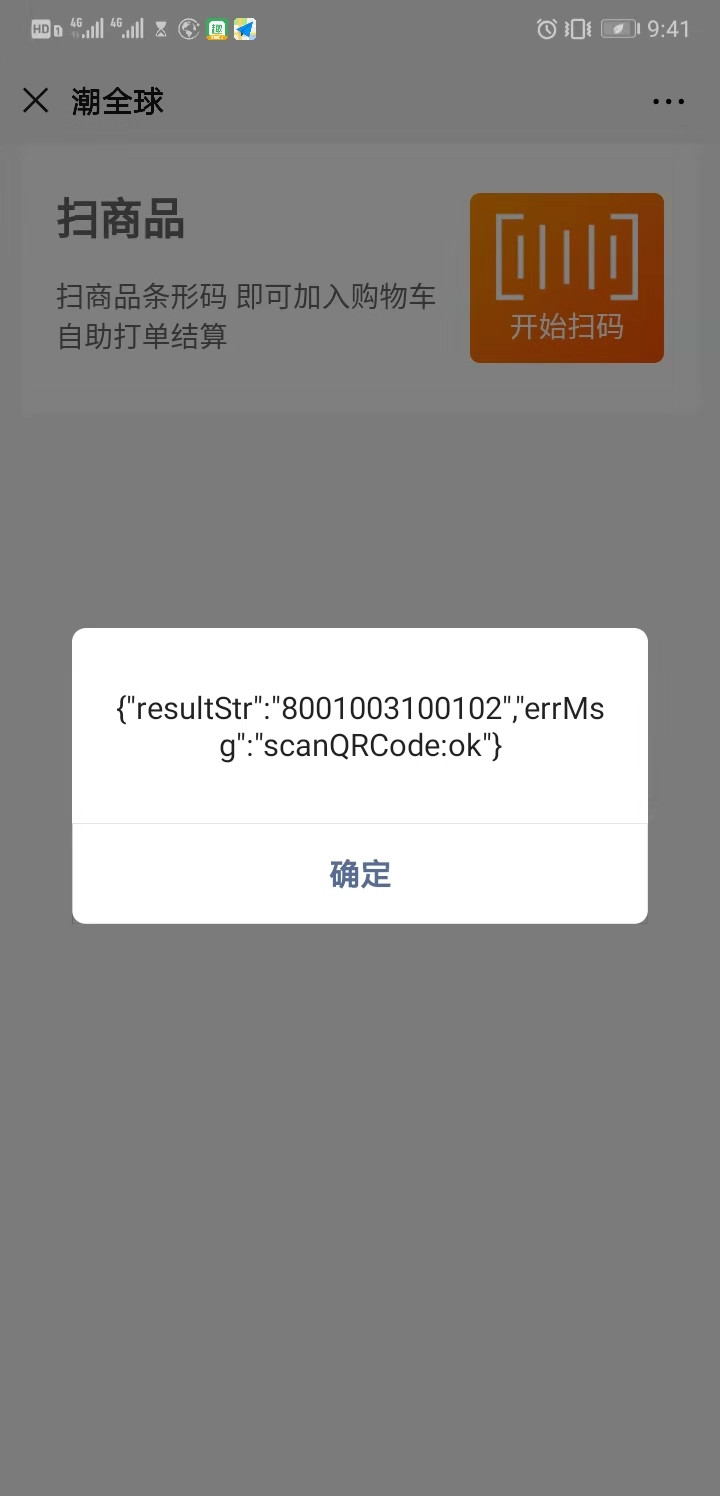This screenshot has width=720, height=1496.
Task: Open the three-dot overflow menu
Action: coord(668,101)
